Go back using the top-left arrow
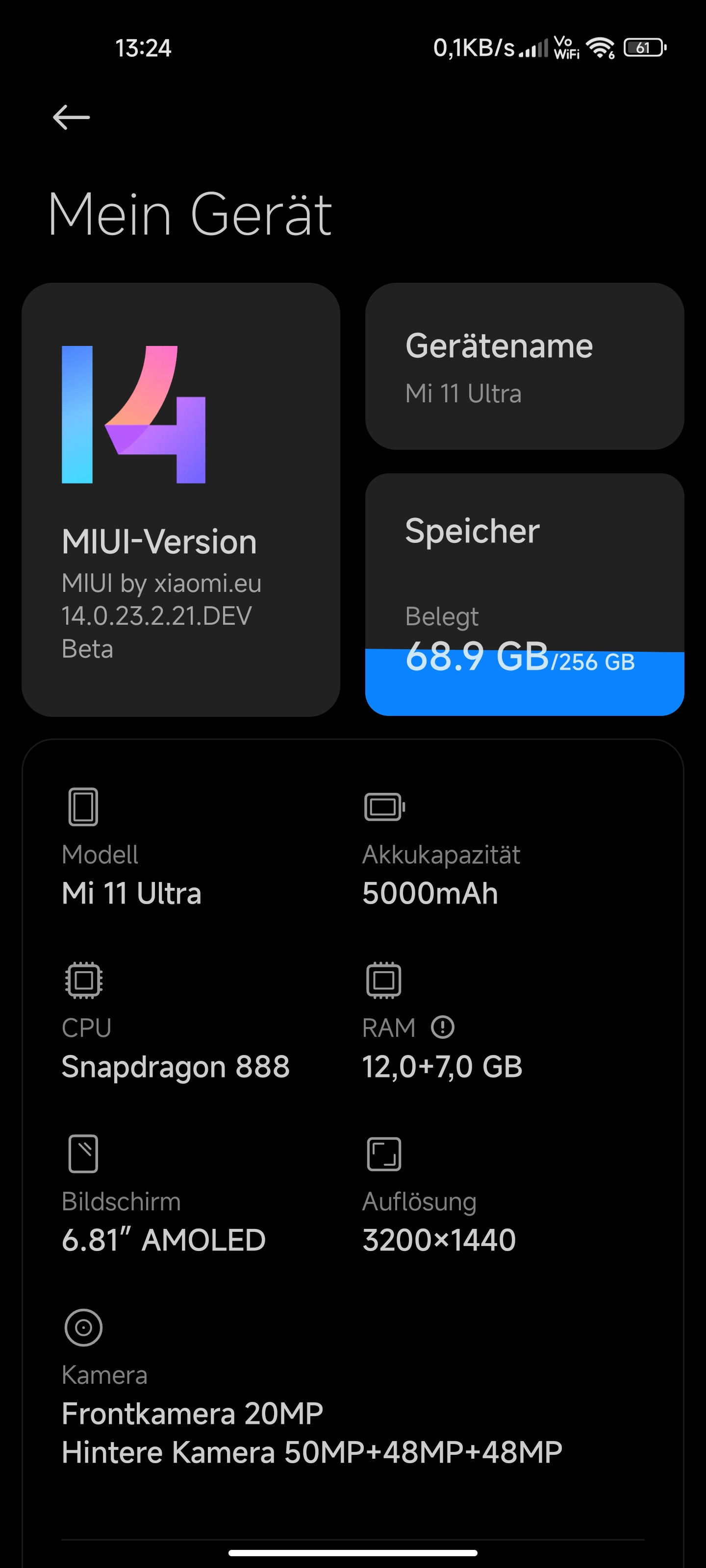 pyautogui.click(x=71, y=118)
